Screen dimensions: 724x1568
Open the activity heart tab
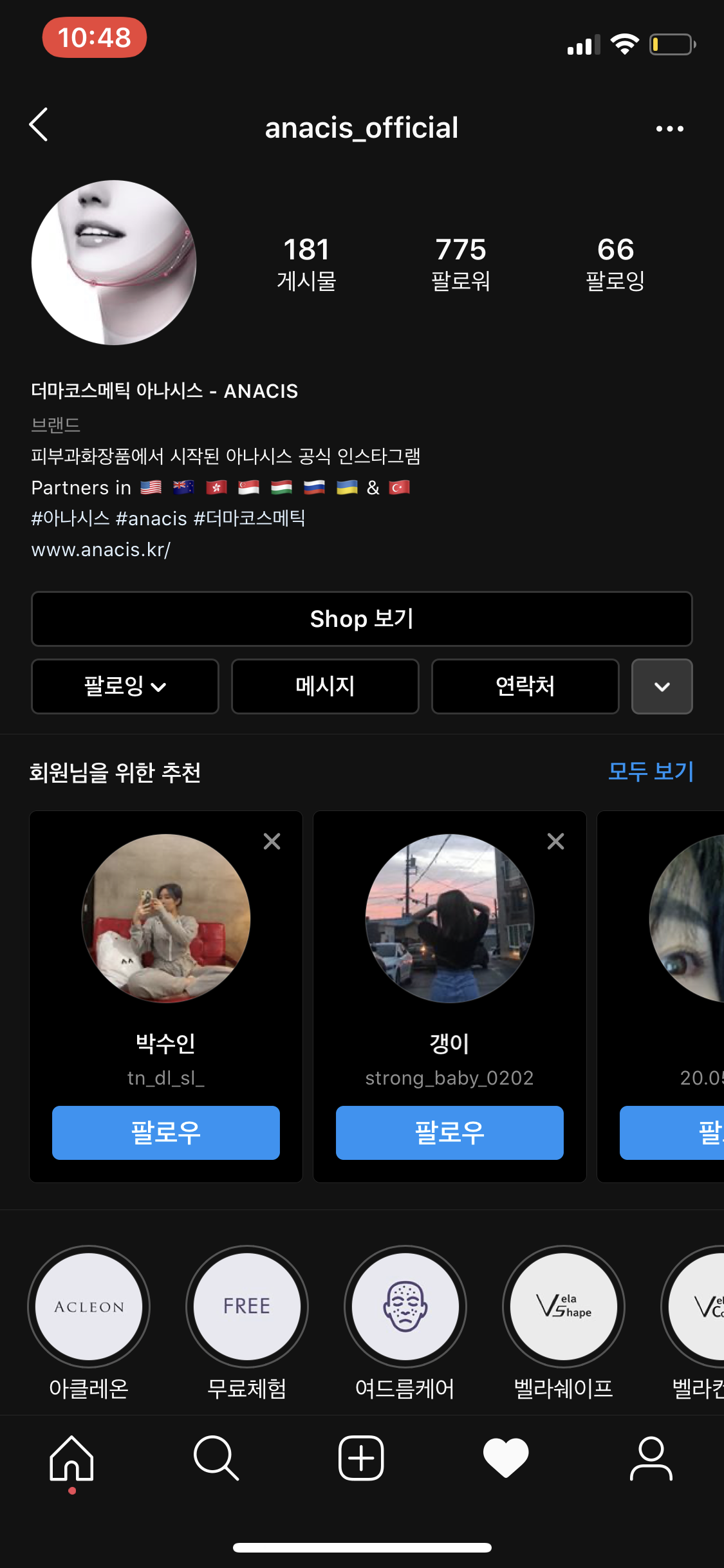click(x=506, y=1458)
